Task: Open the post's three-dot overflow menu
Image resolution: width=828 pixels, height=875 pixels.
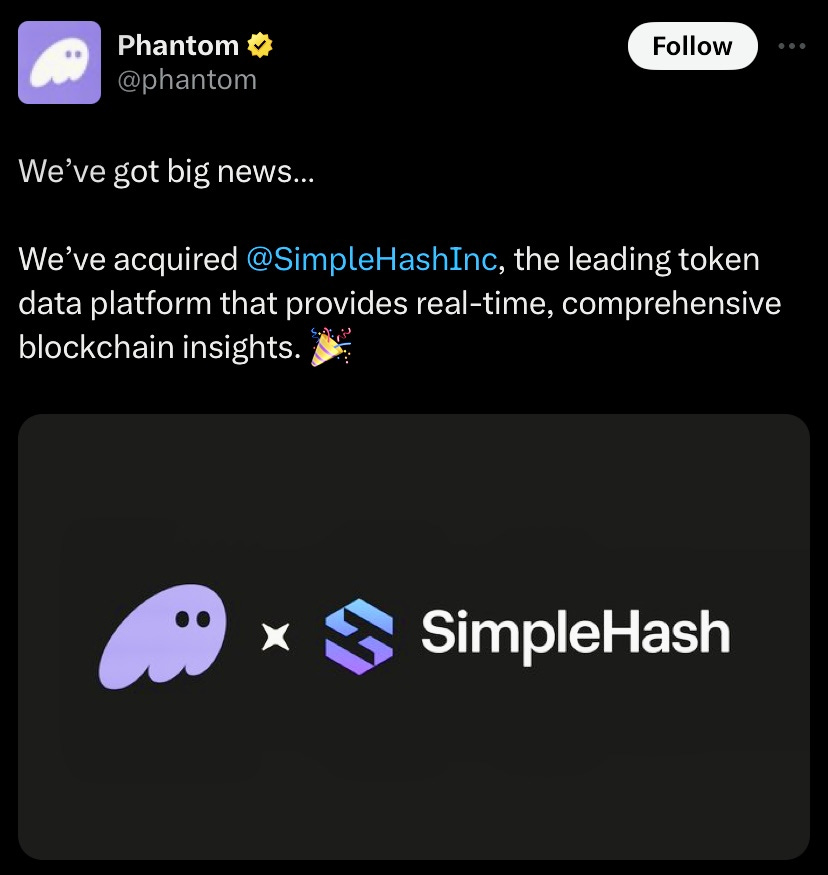Action: pos(791,46)
